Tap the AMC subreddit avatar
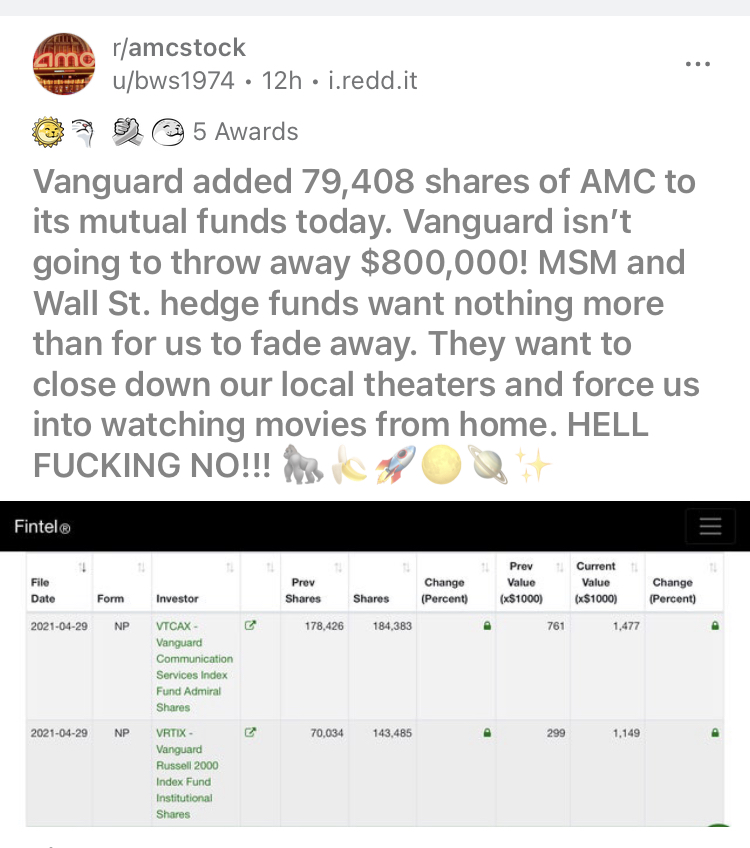Image resolution: width=750 pixels, height=848 pixels. coord(64,64)
